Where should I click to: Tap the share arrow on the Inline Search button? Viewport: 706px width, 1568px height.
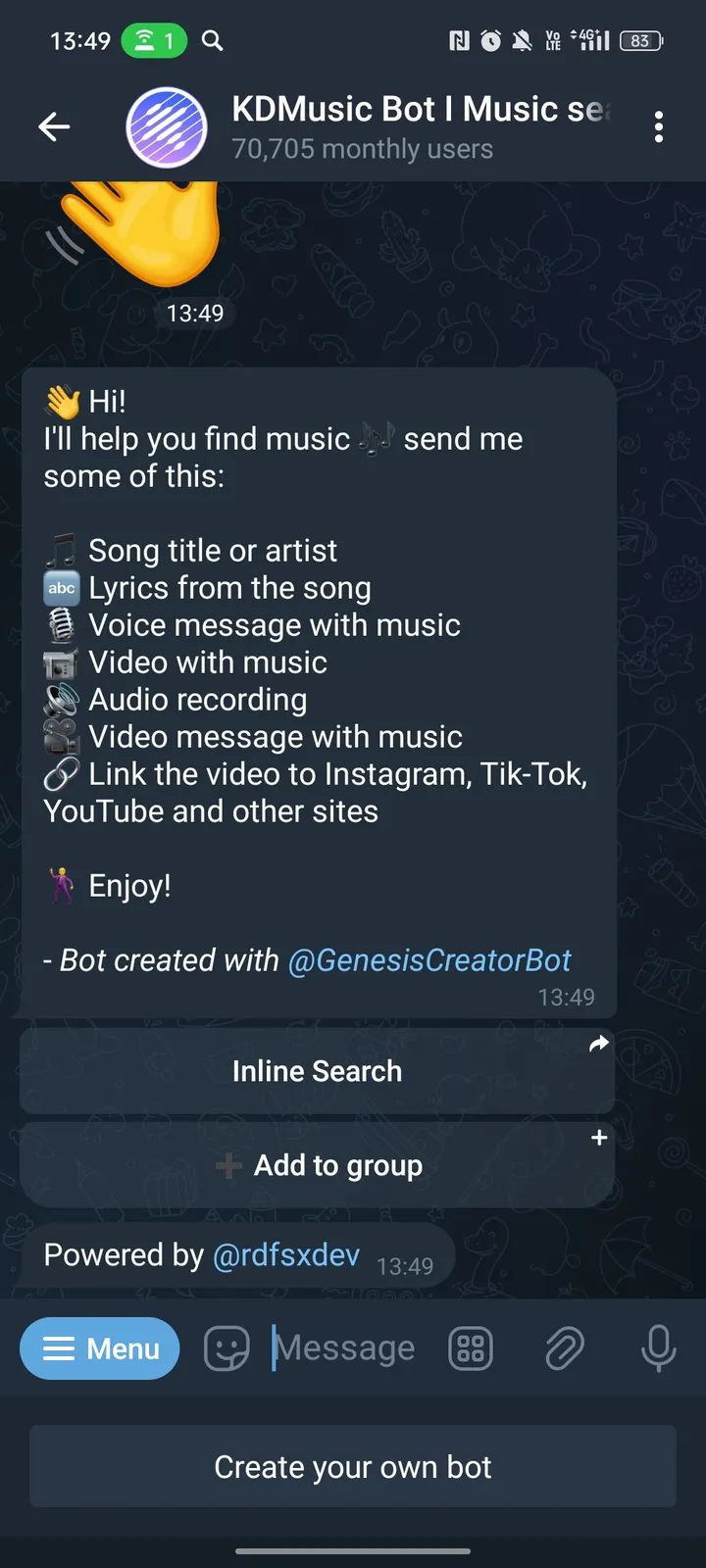point(598,1043)
